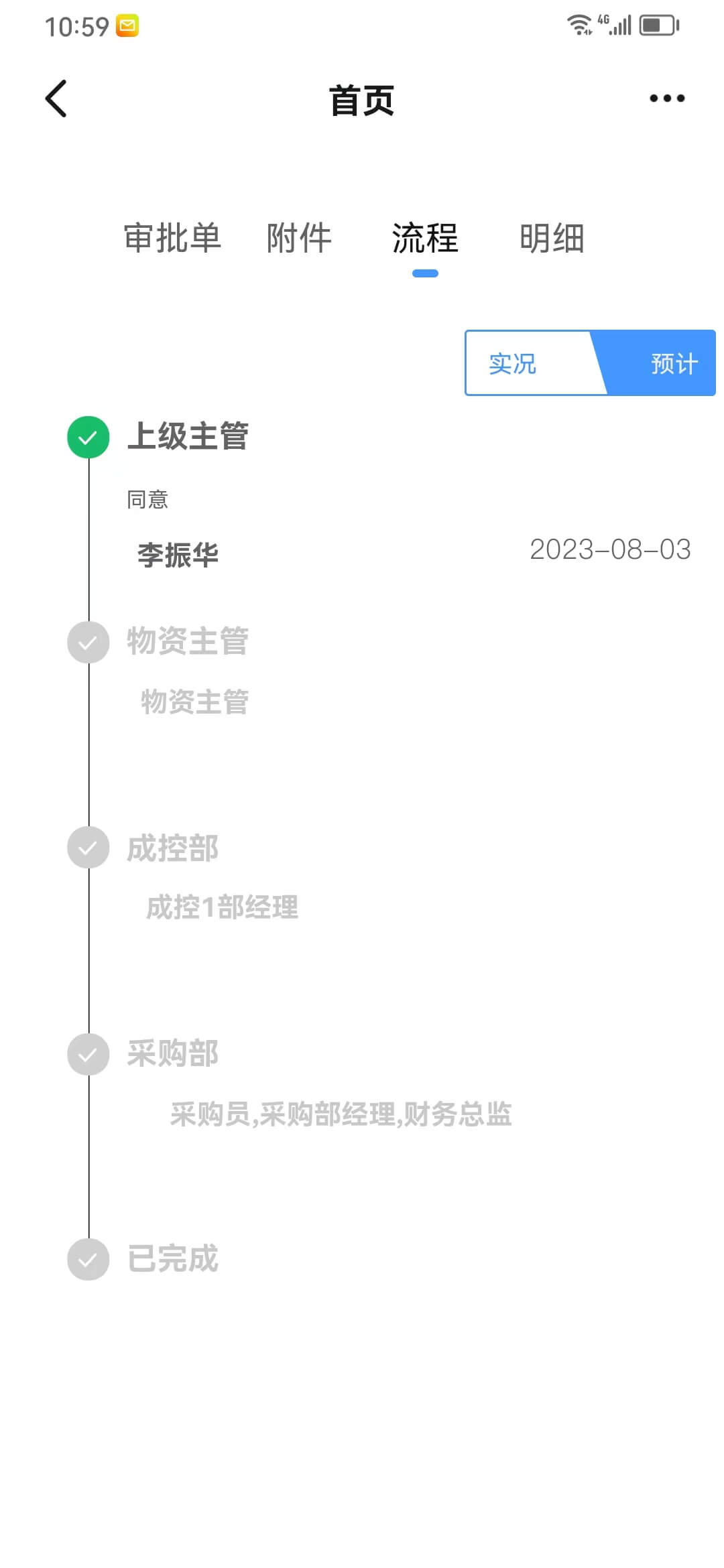This screenshot has height=1568, width=724.
Task: Tap the date 2023-08-03 on approval record
Action: click(610, 549)
